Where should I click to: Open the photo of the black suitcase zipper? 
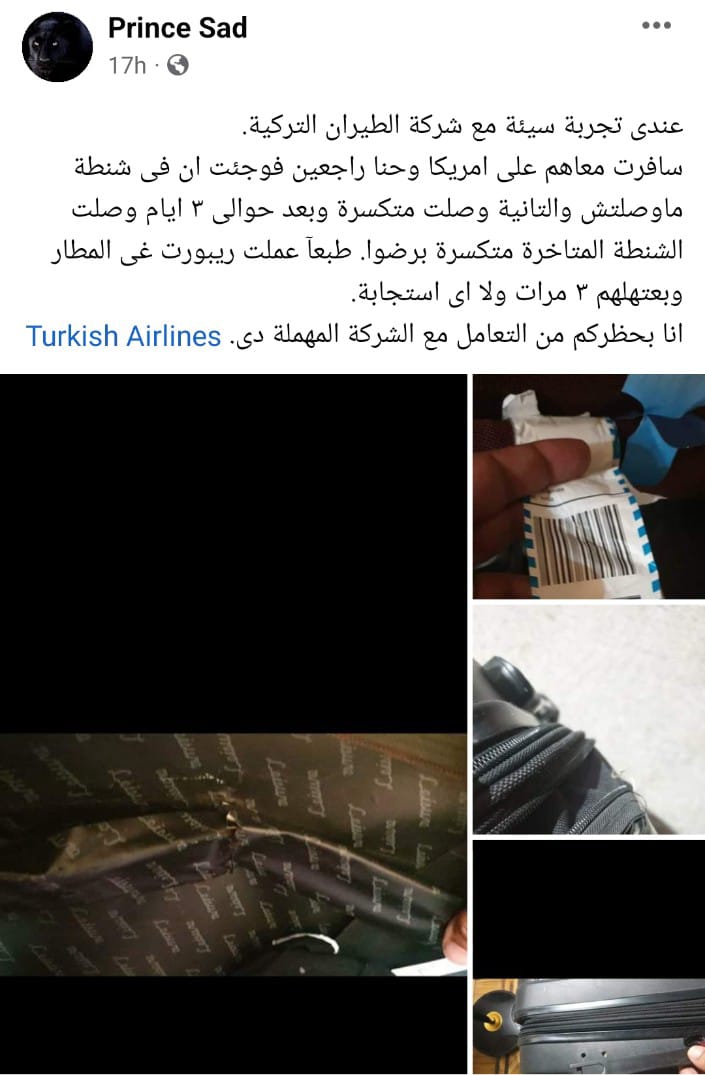point(588,719)
